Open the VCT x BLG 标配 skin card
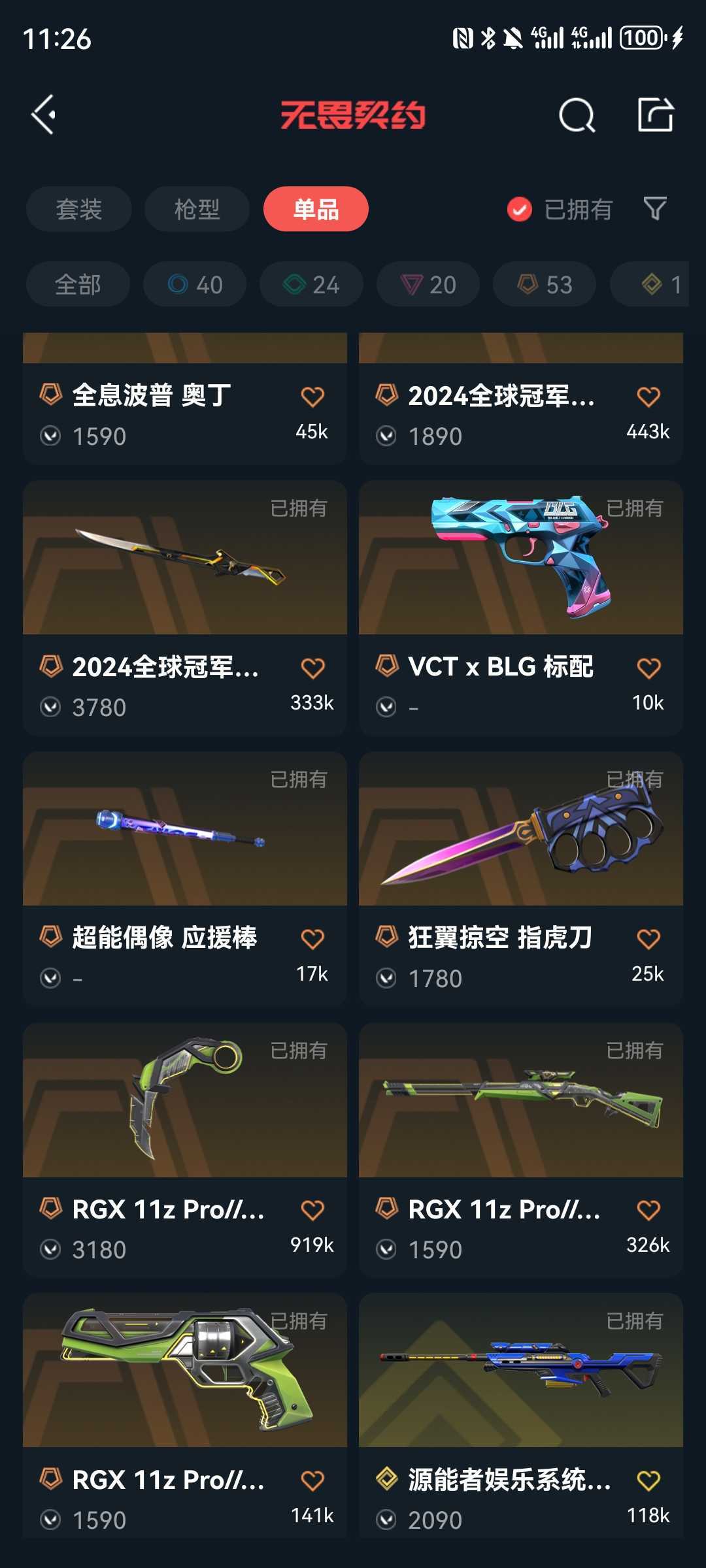This screenshot has width=706, height=1568. 521,608
